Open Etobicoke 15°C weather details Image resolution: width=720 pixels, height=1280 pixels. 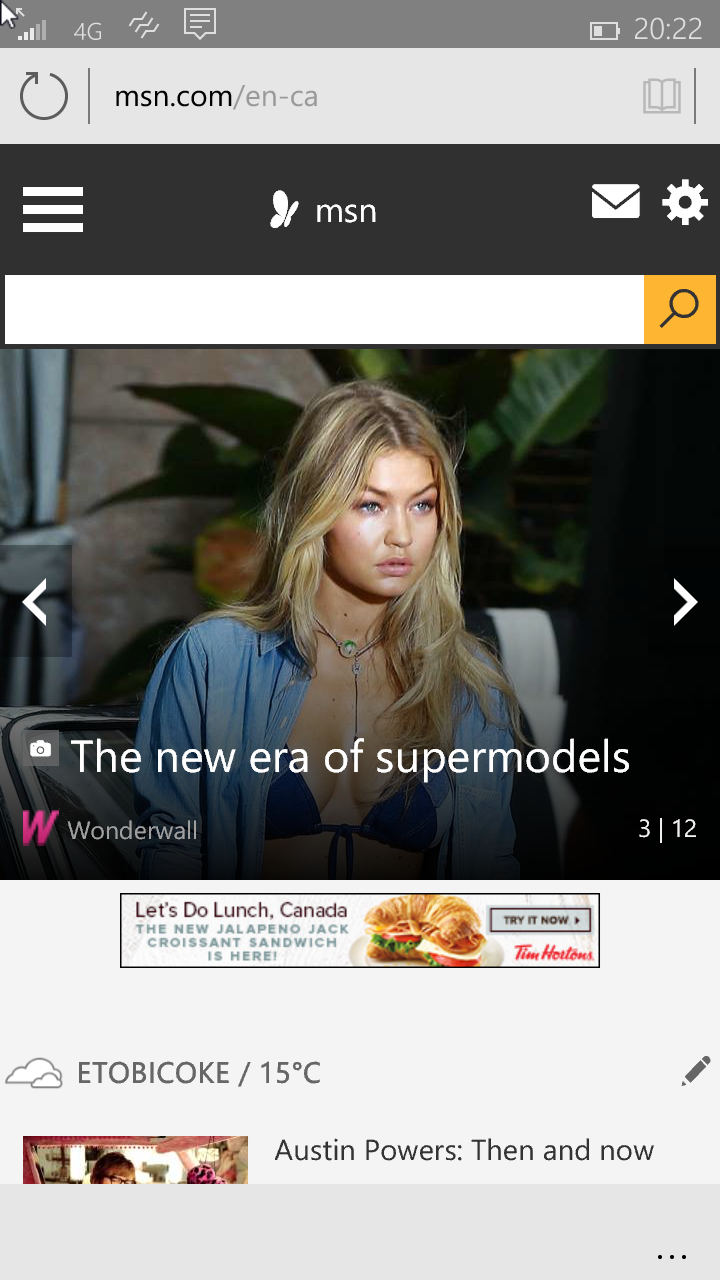coord(198,1073)
